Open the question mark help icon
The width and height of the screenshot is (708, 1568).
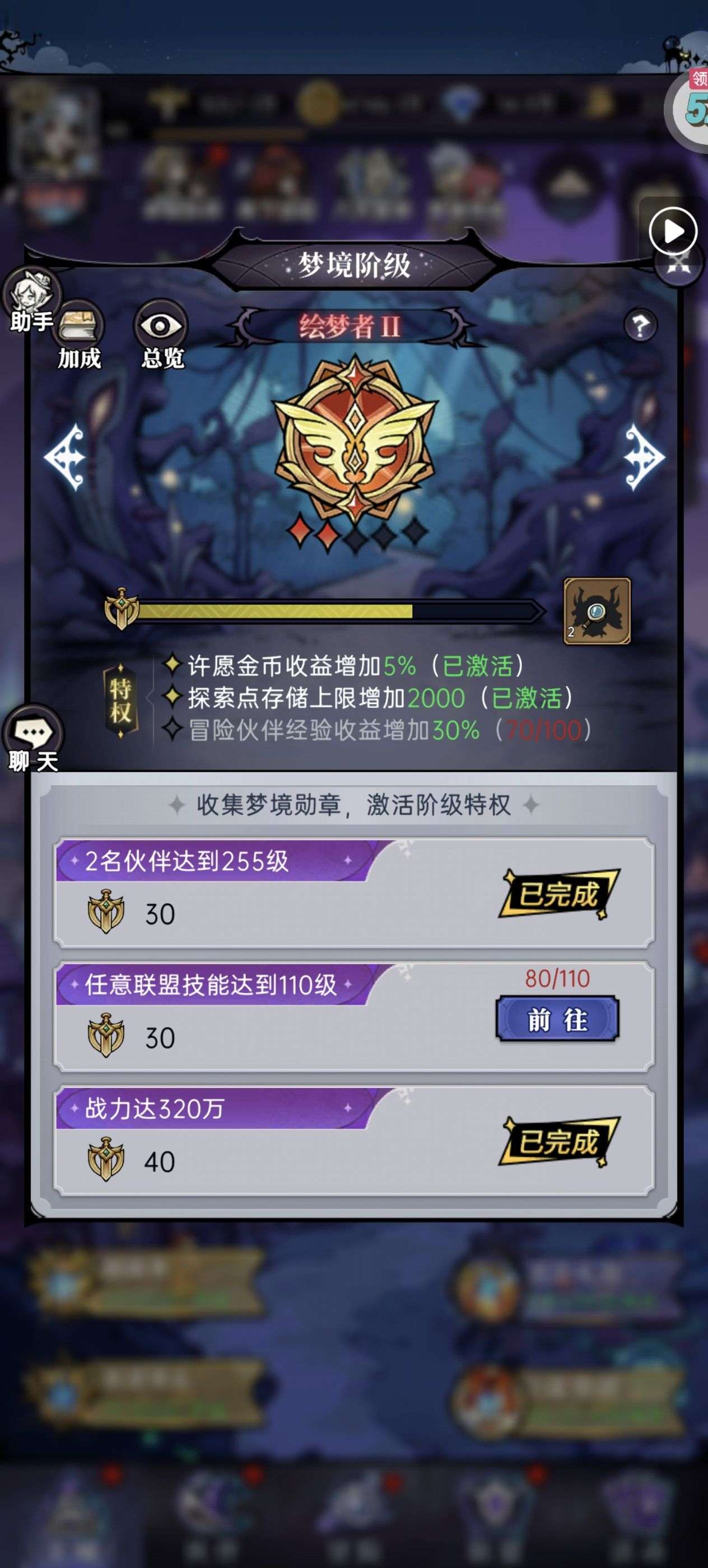coord(640,327)
